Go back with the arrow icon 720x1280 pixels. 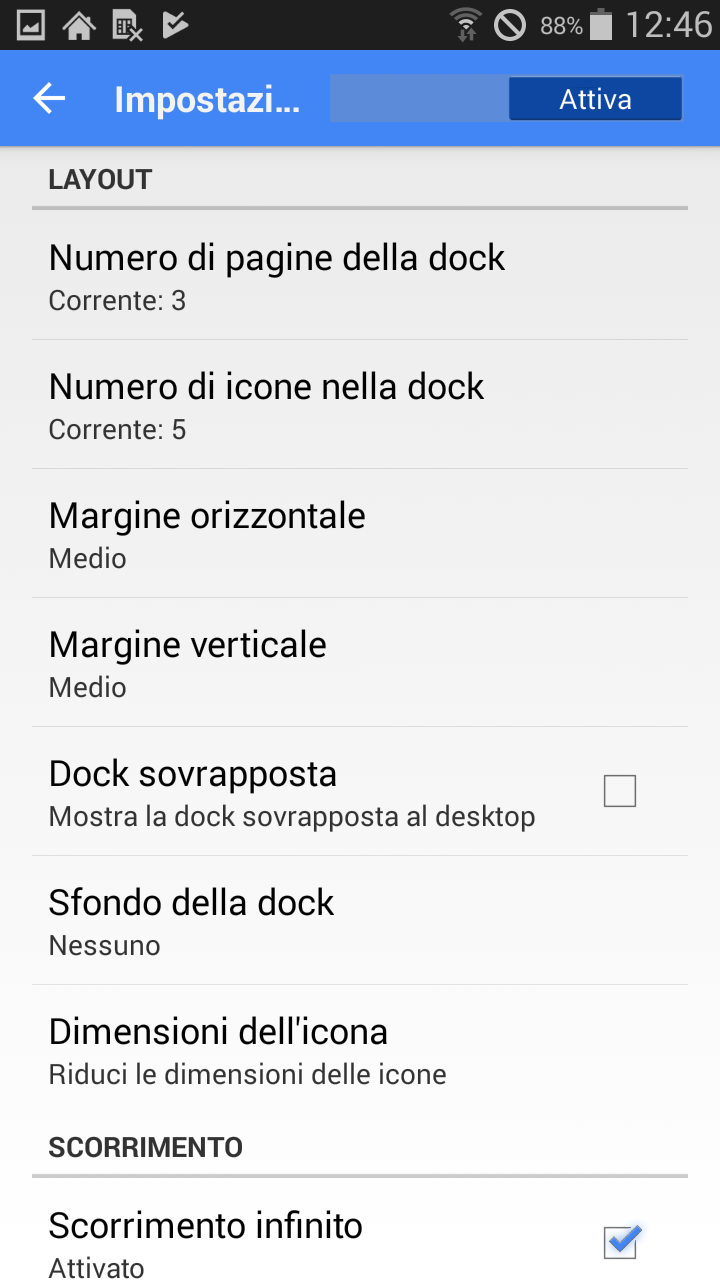49,98
